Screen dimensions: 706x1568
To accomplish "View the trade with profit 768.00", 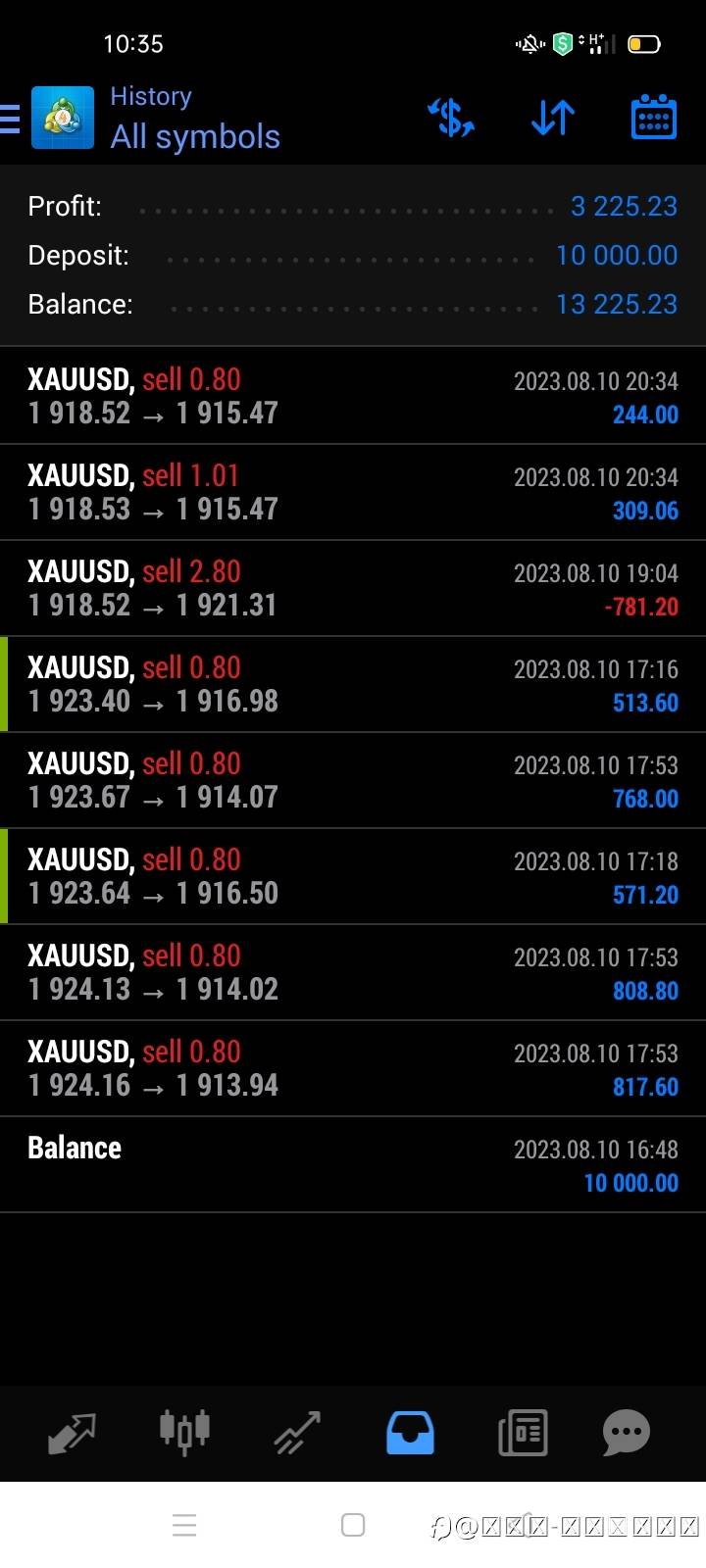I will (353, 780).
